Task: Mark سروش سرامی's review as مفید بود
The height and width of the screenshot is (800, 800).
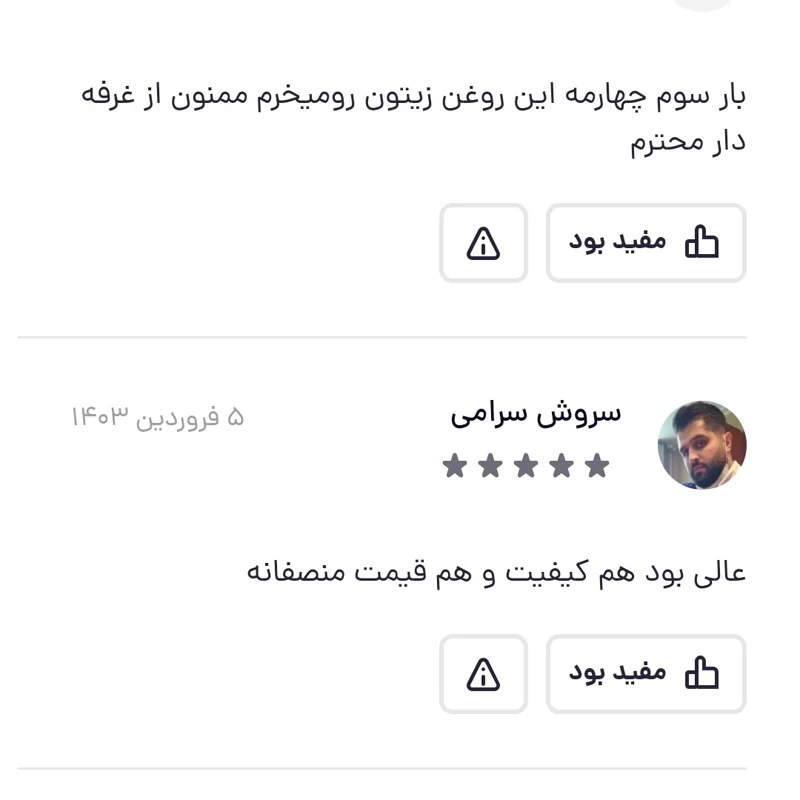Action: coord(645,674)
